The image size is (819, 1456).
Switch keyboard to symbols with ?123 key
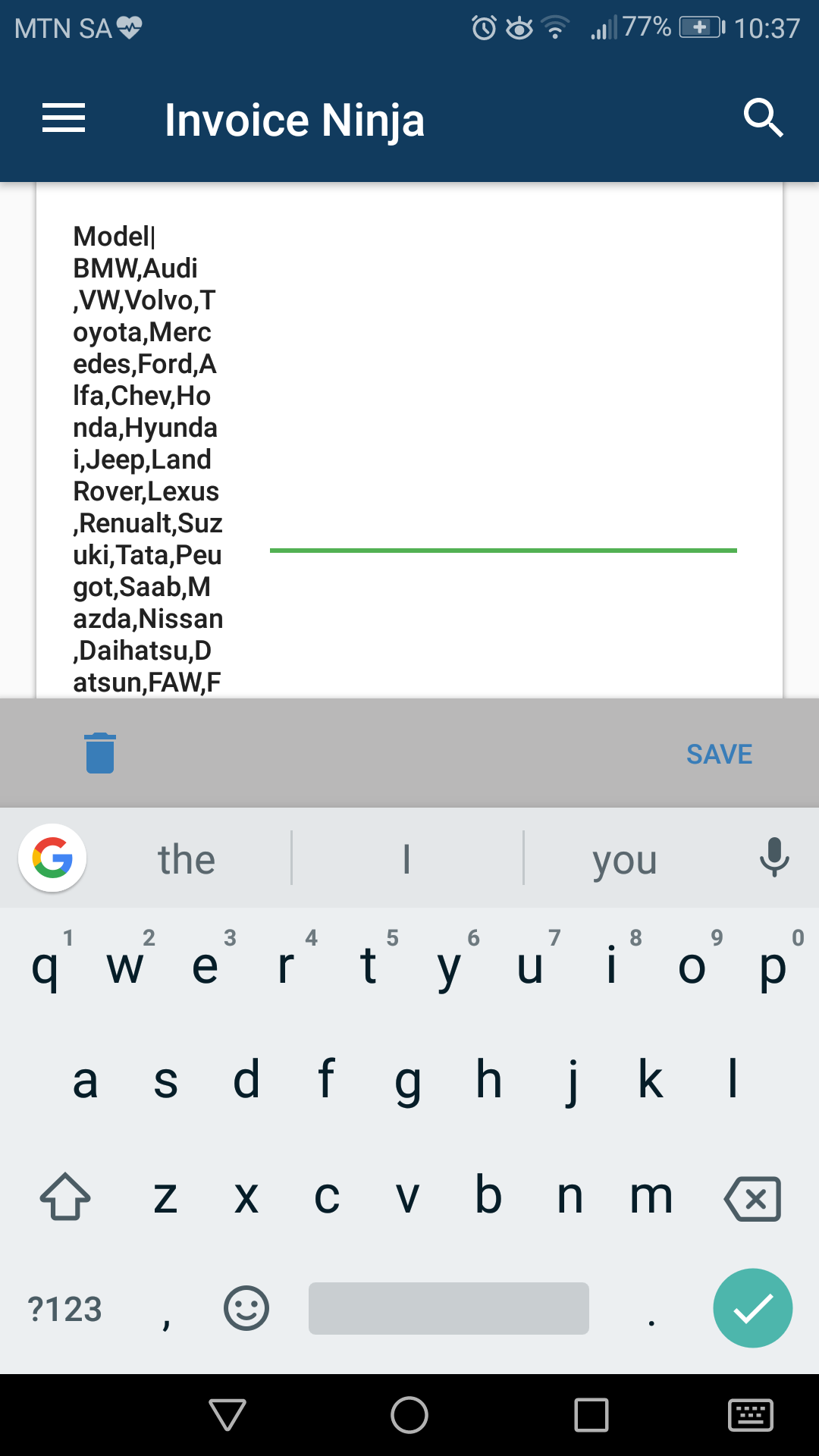point(65,1307)
